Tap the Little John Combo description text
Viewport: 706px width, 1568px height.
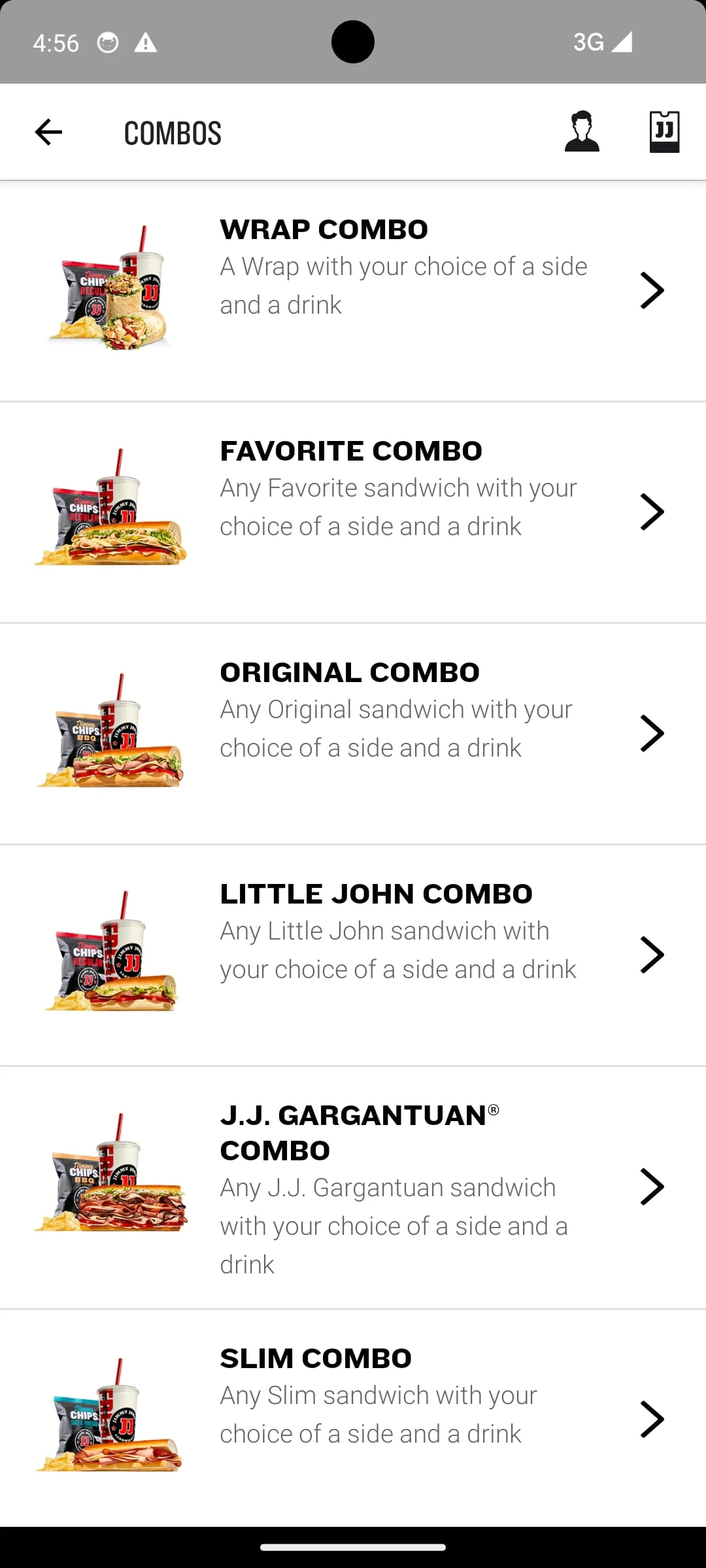[x=397, y=949]
